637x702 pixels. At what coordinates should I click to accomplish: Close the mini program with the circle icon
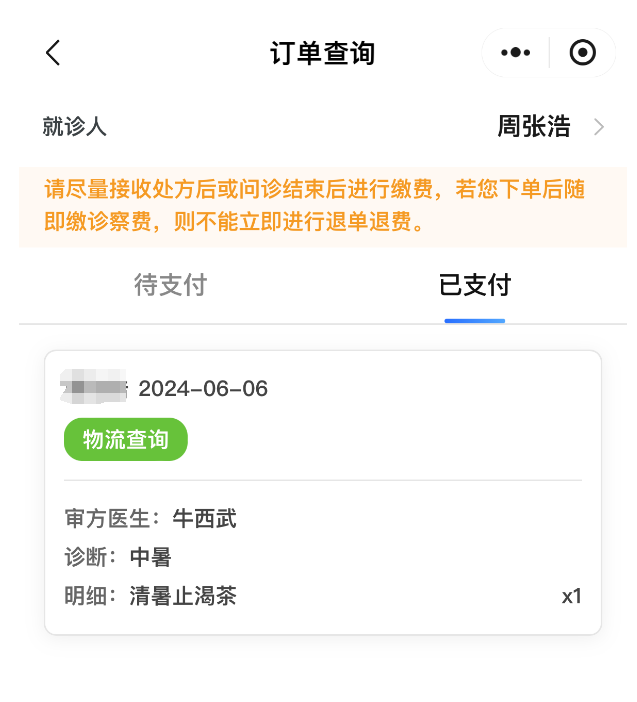pyautogui.click(x=582, y=53)
